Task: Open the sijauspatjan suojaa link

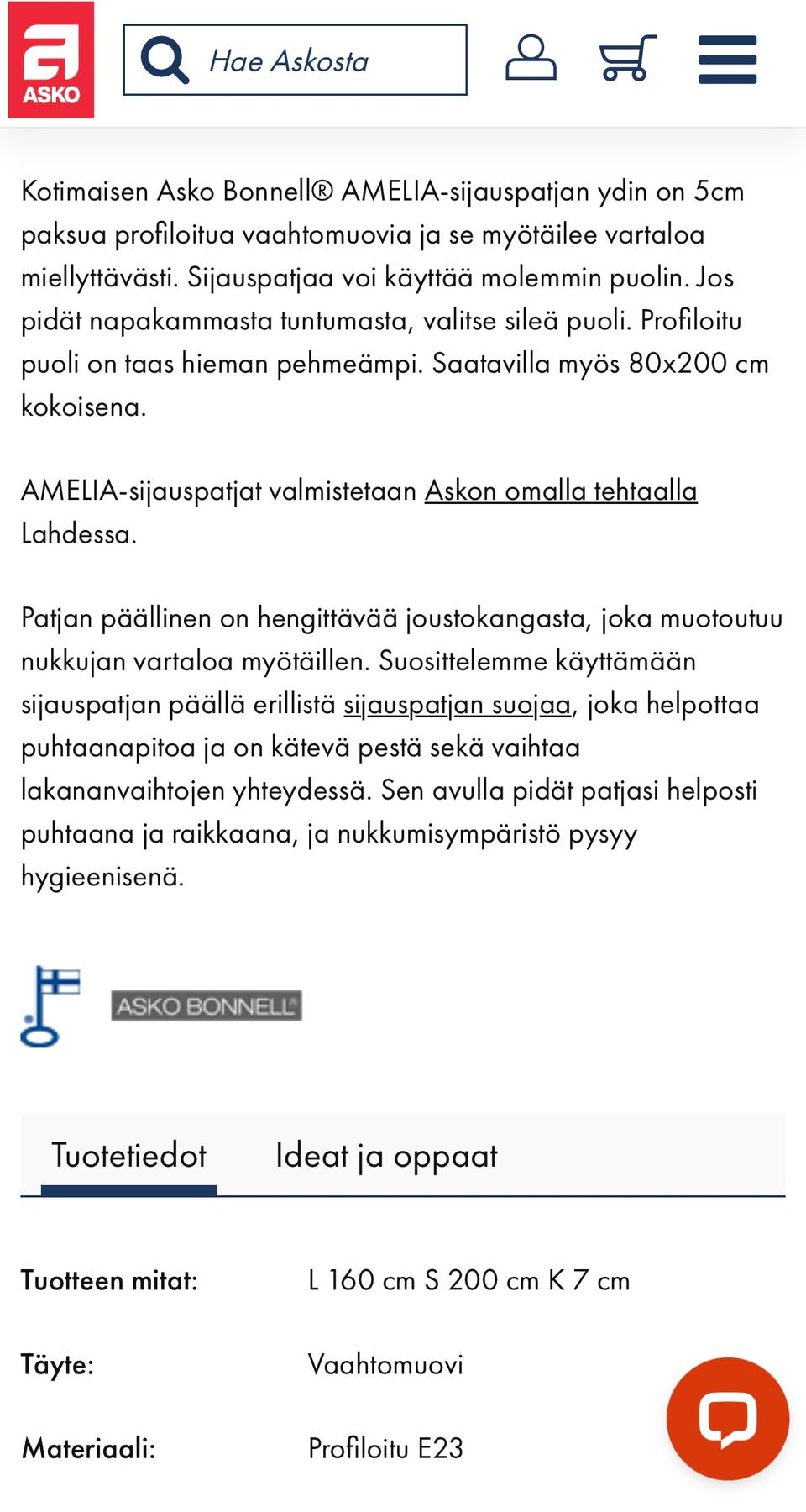Action: tap(458, 706)
